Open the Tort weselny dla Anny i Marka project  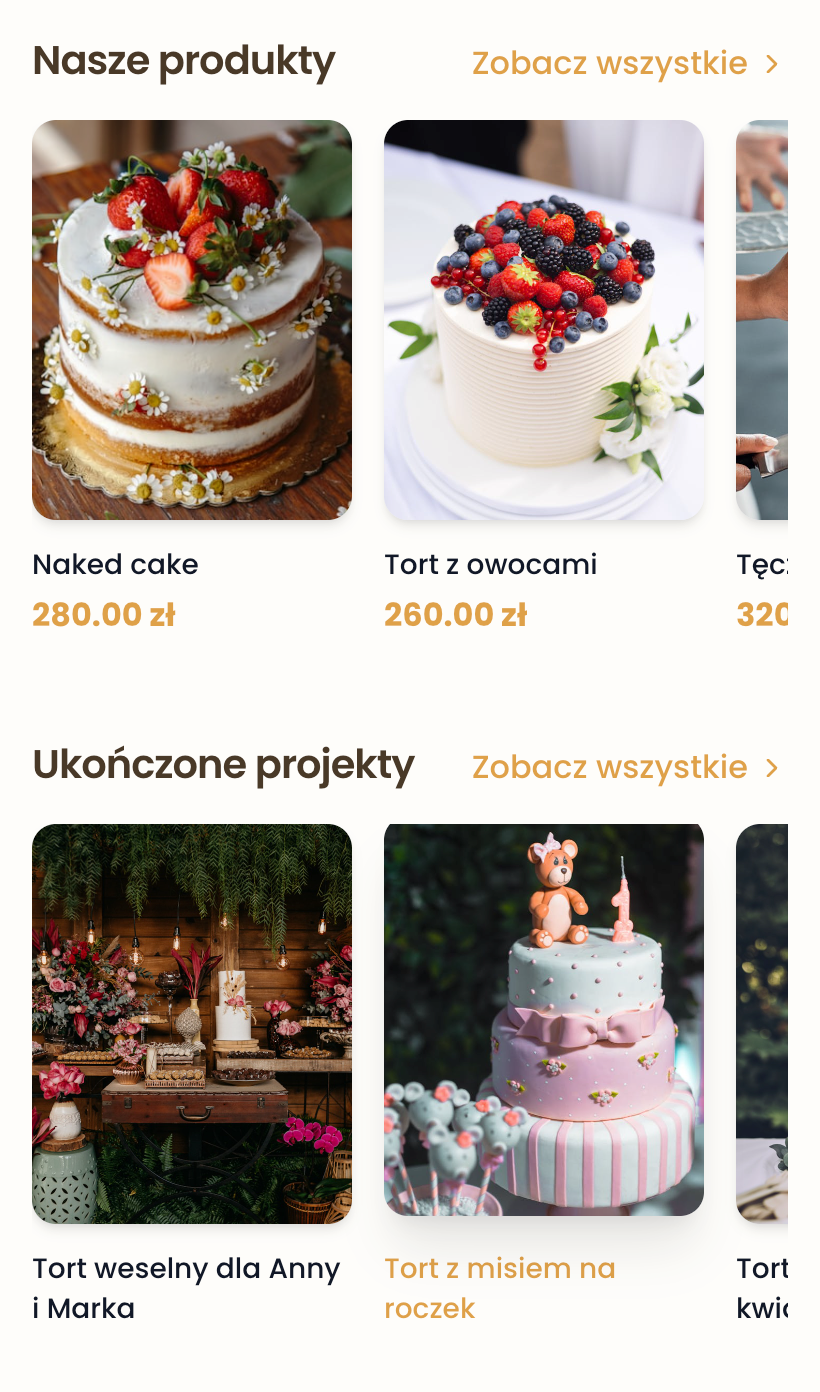(192, 1024)
